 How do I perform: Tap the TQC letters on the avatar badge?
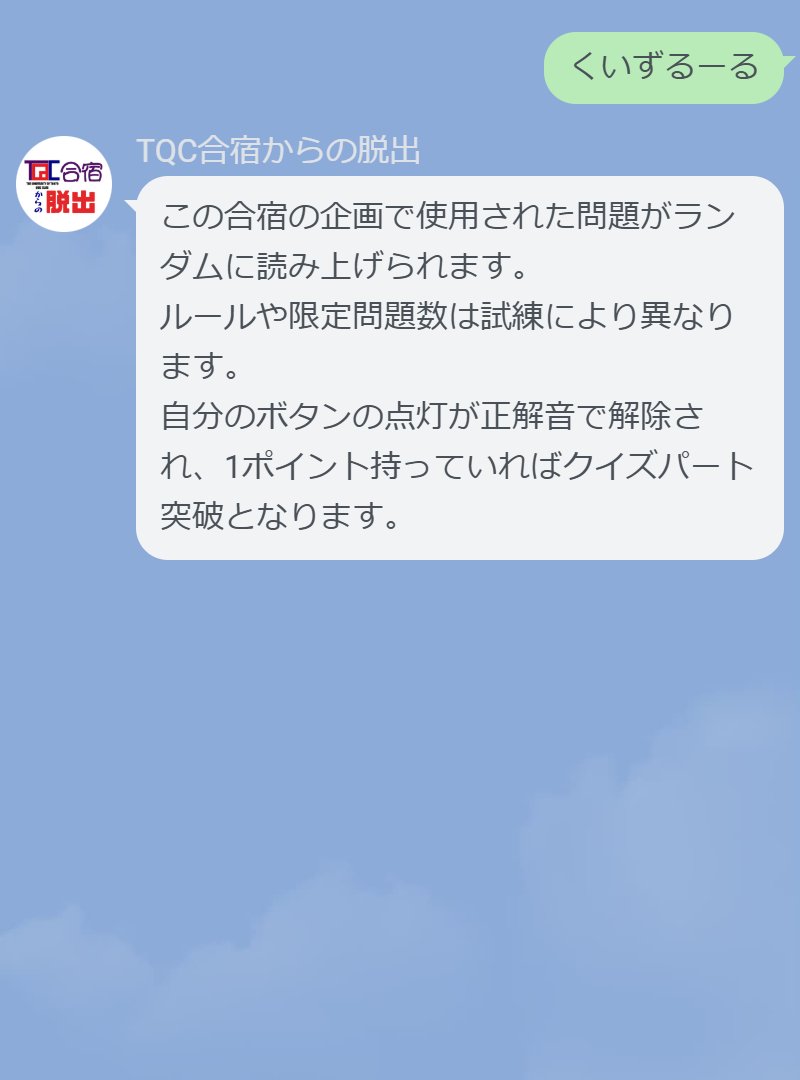(42, 172)
